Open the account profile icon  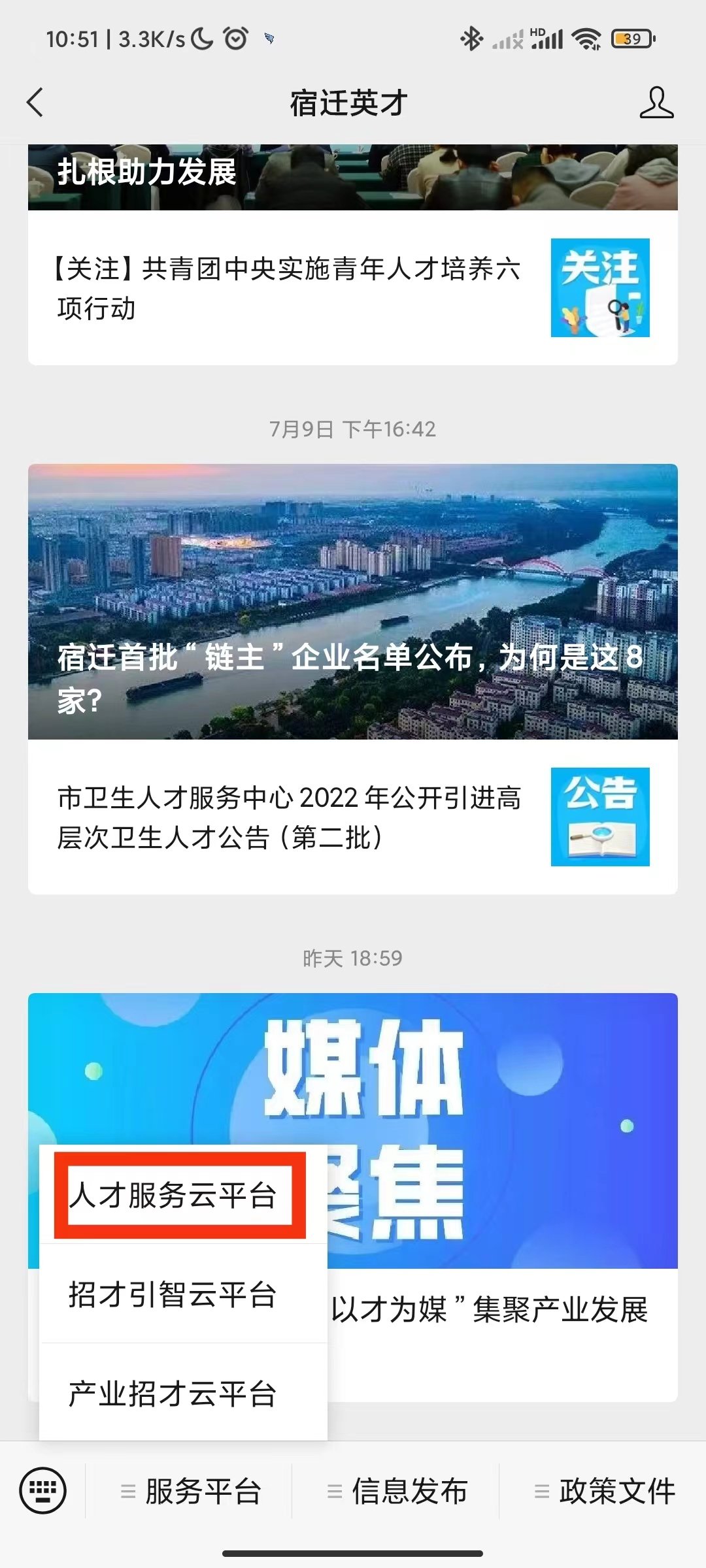(656, 103)
